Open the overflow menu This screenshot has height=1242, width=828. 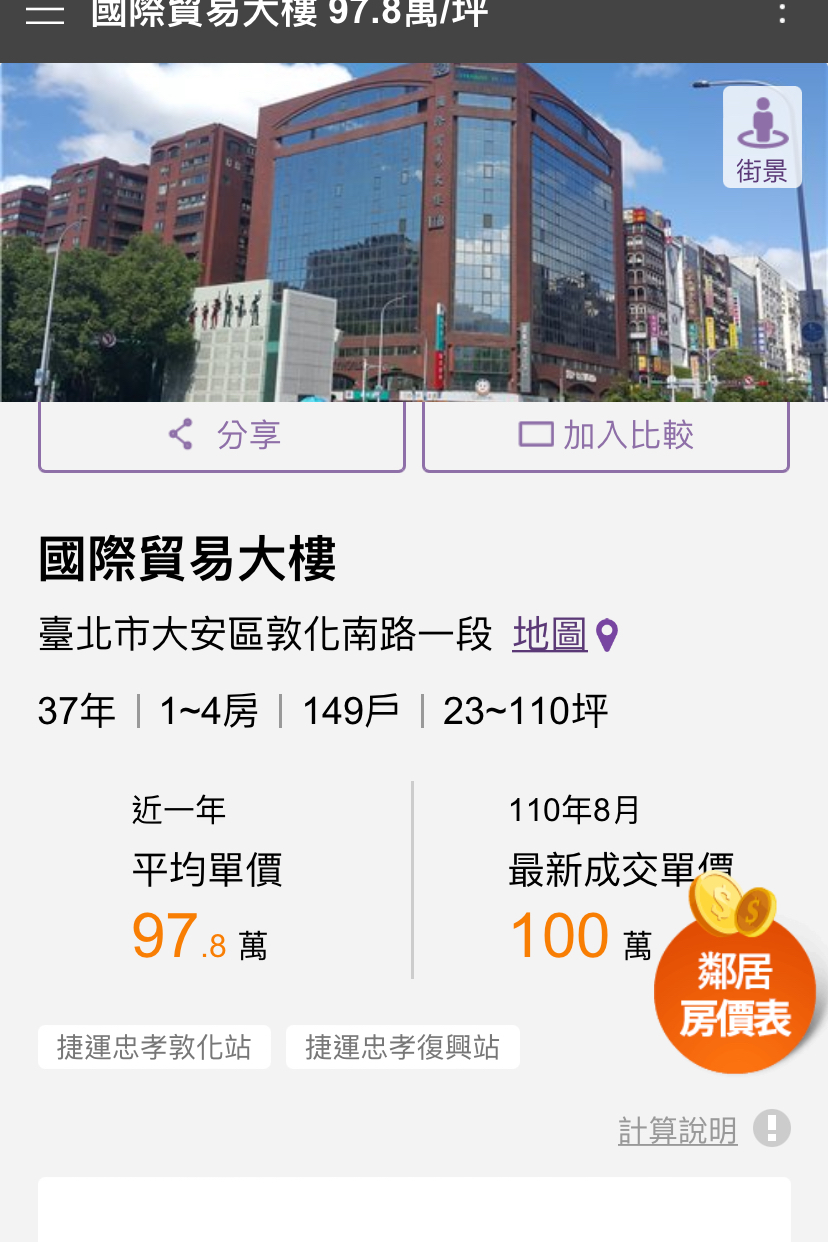pyautogui.click(x=782, y=14)
